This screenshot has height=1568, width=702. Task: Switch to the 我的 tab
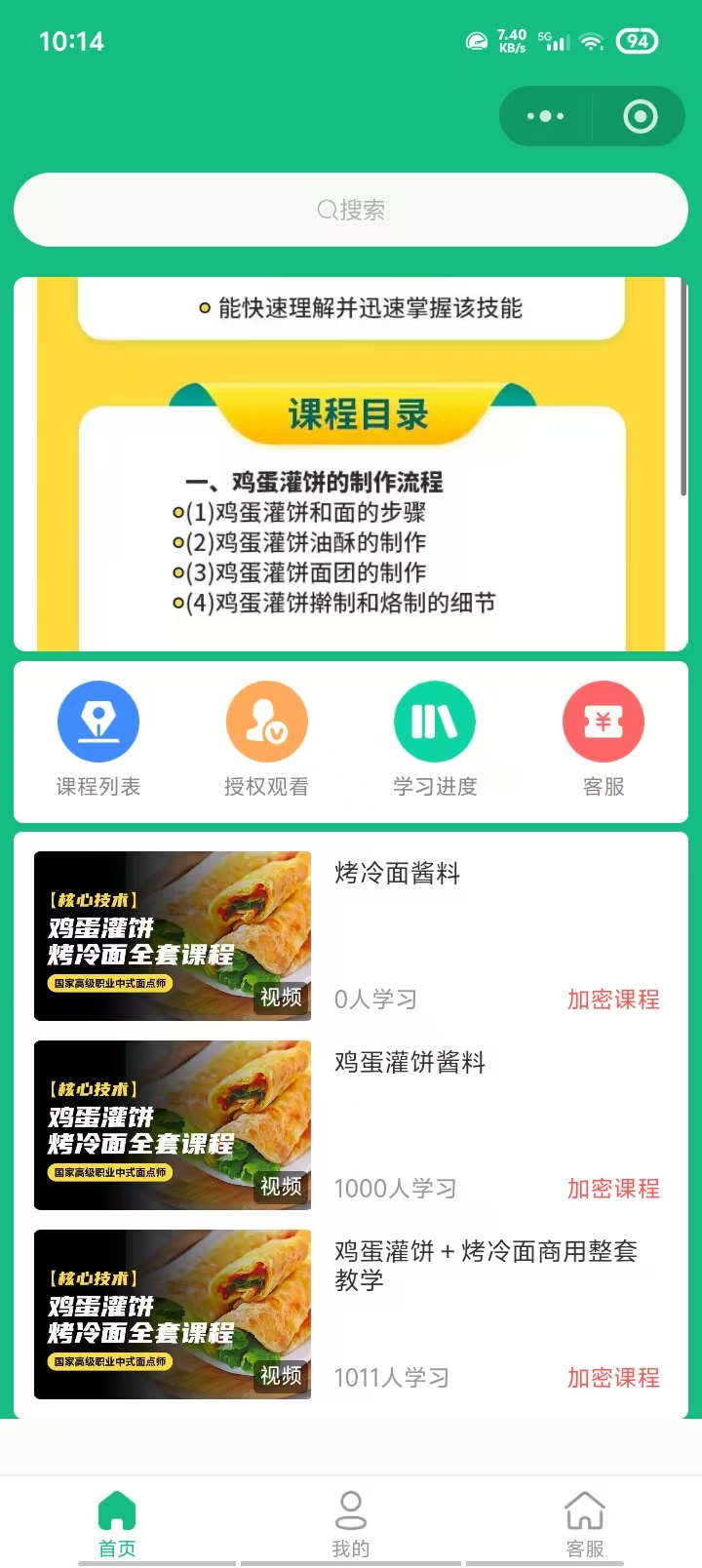pos(351,1523)
